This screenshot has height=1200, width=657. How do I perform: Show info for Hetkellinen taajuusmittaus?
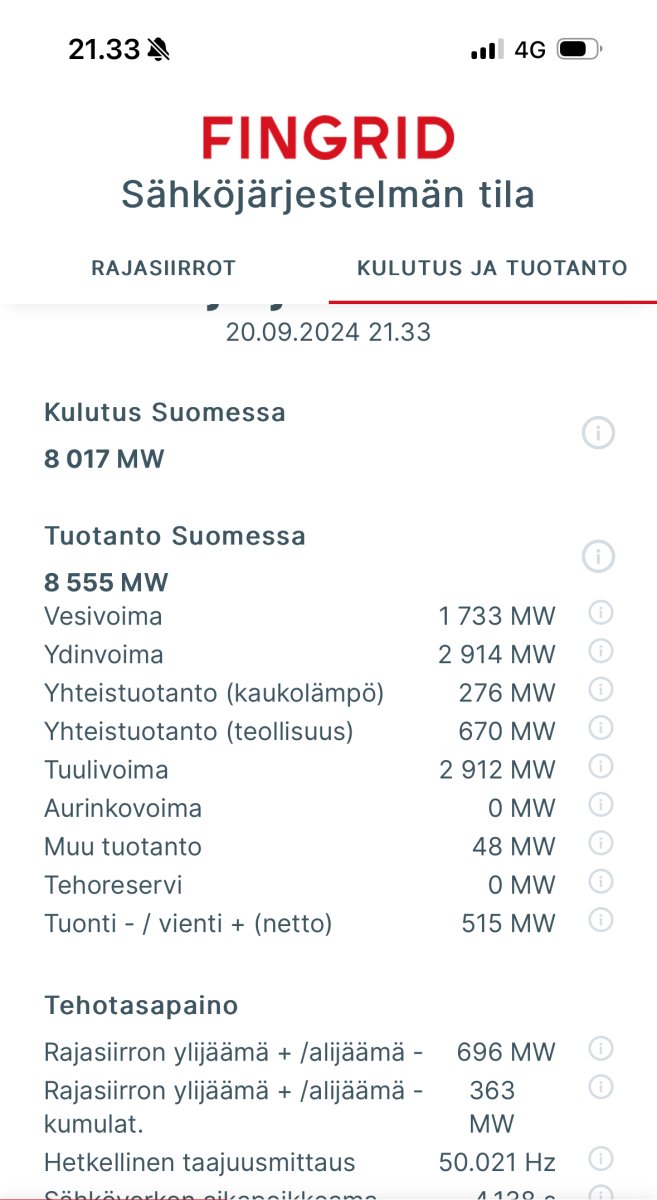click(x=600, y=1159)
